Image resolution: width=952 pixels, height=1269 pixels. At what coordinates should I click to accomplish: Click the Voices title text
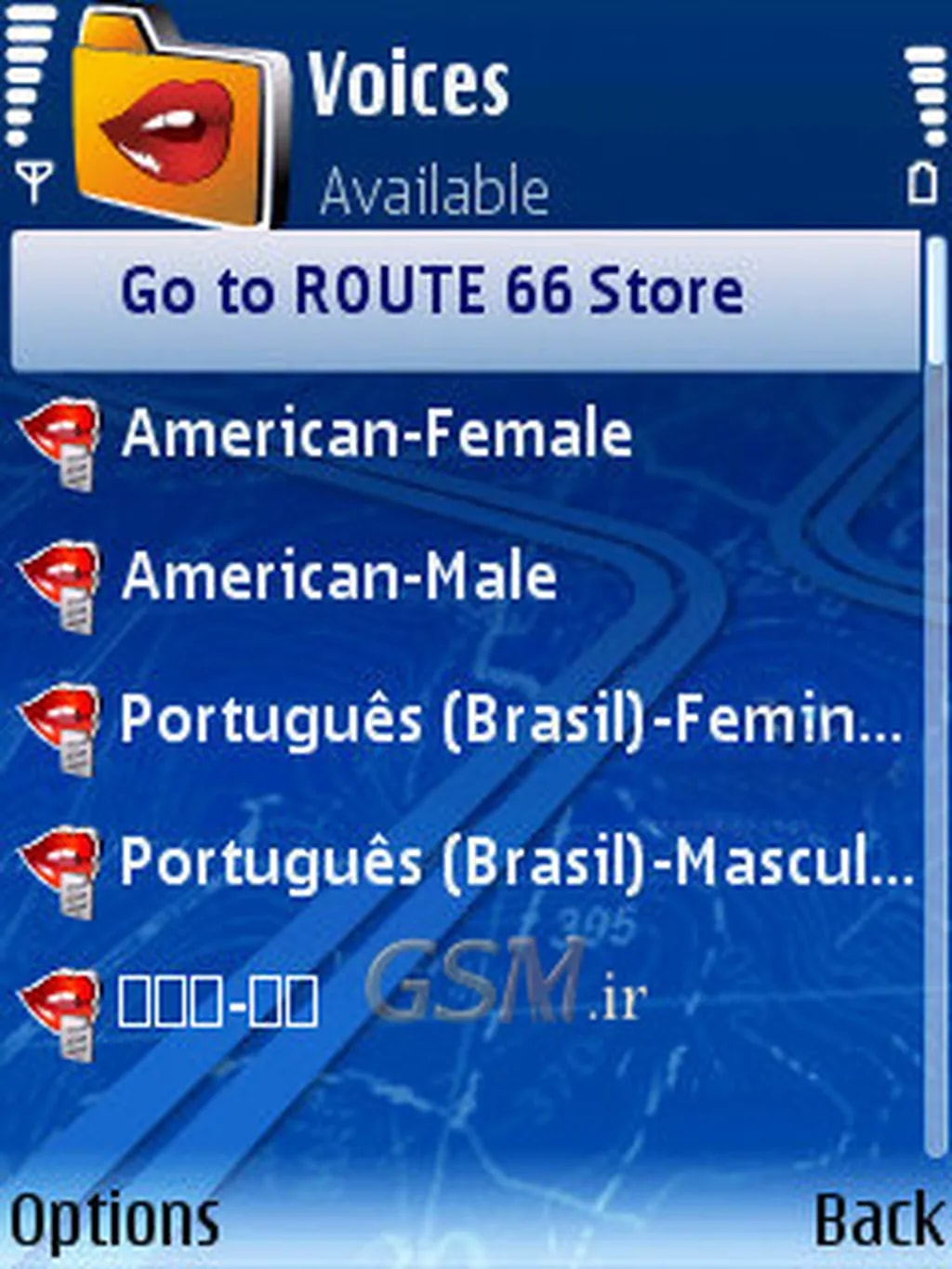point(409,86)
